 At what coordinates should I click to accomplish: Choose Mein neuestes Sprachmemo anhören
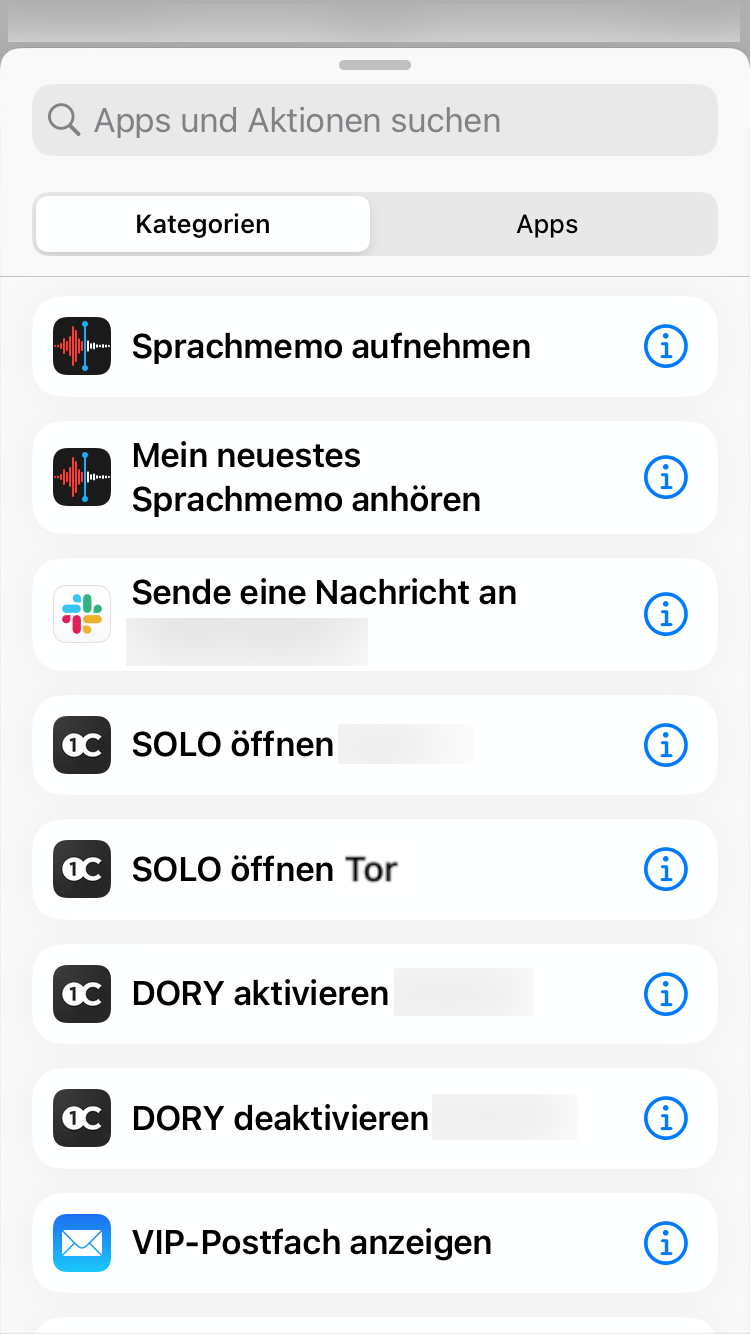click(375, 477)
